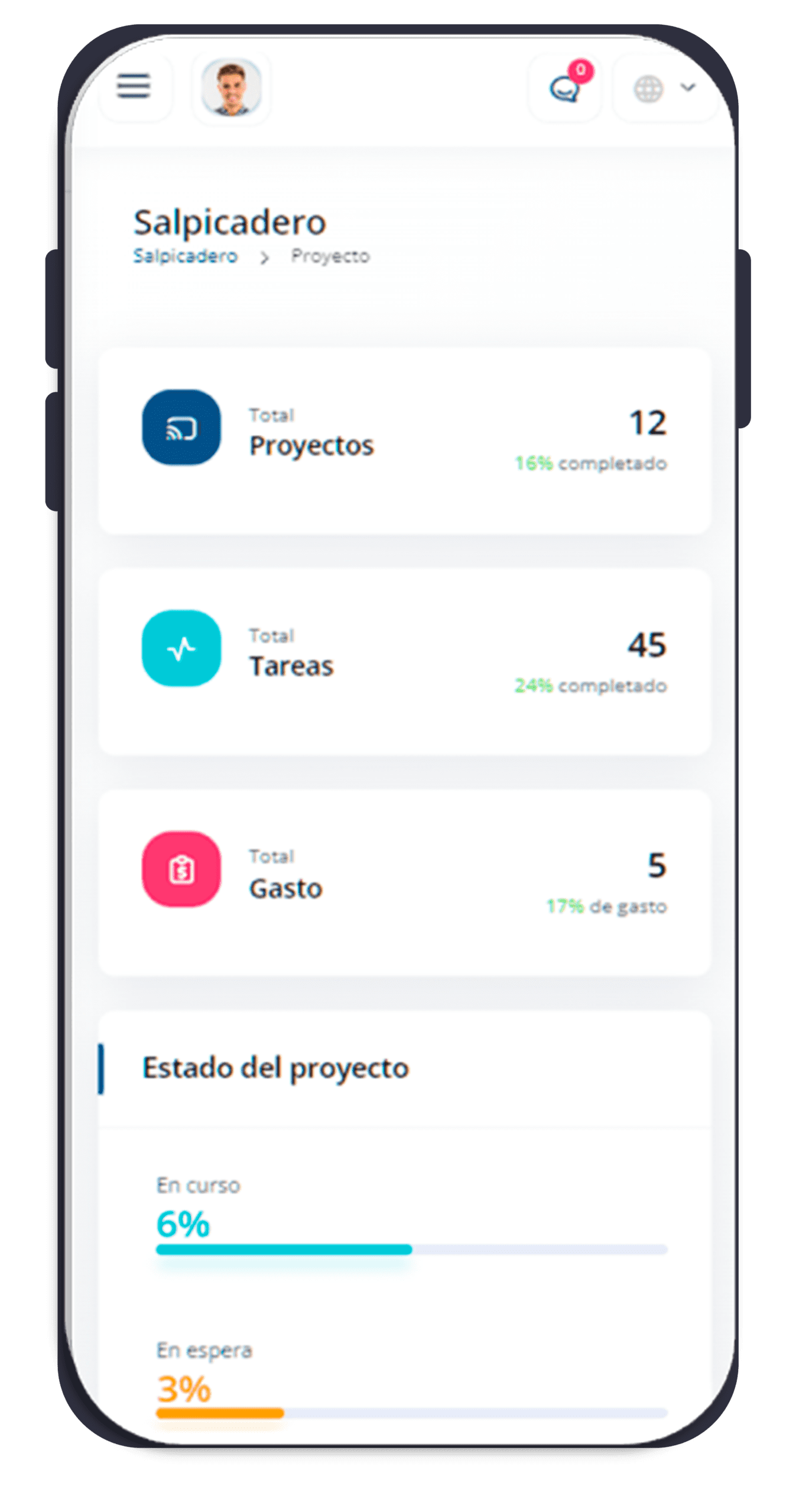Go to the Salpicadero breadcrumb link
Image resolution: width=796 pixels, height=1512 pixels.
click(185, 256)
